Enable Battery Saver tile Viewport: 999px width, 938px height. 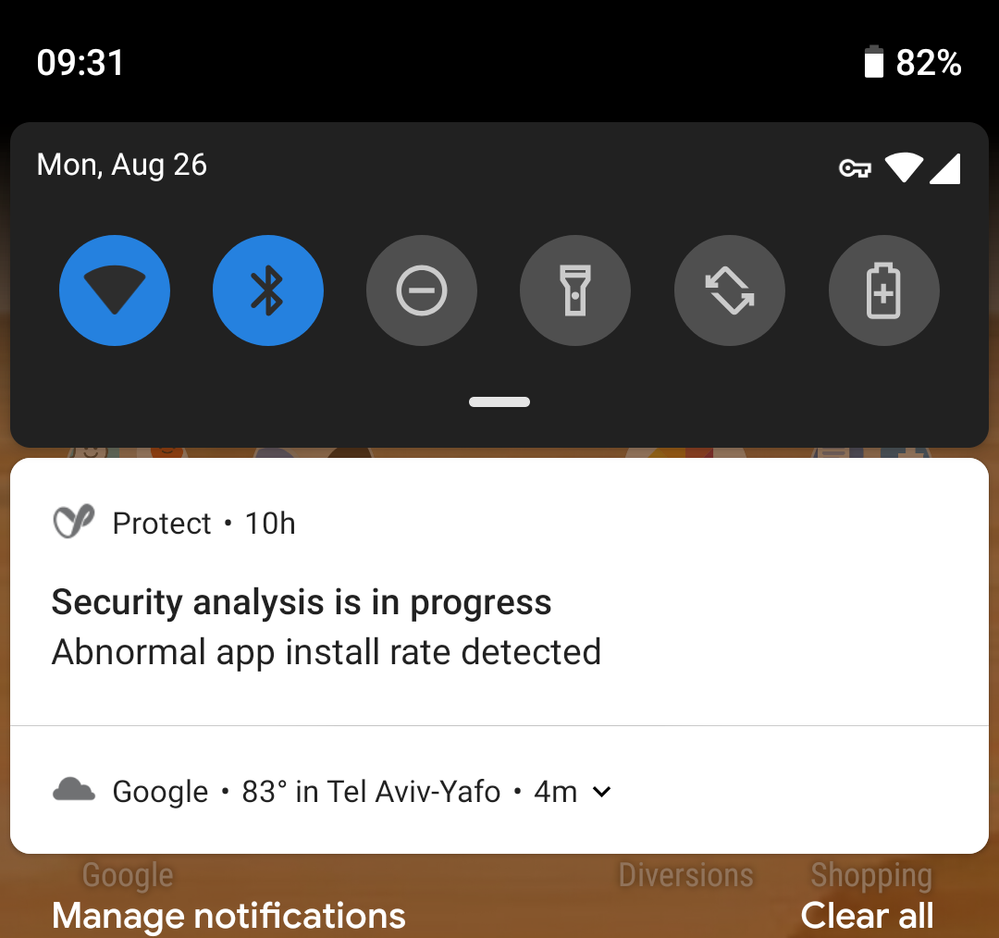[x=883, y=290]
